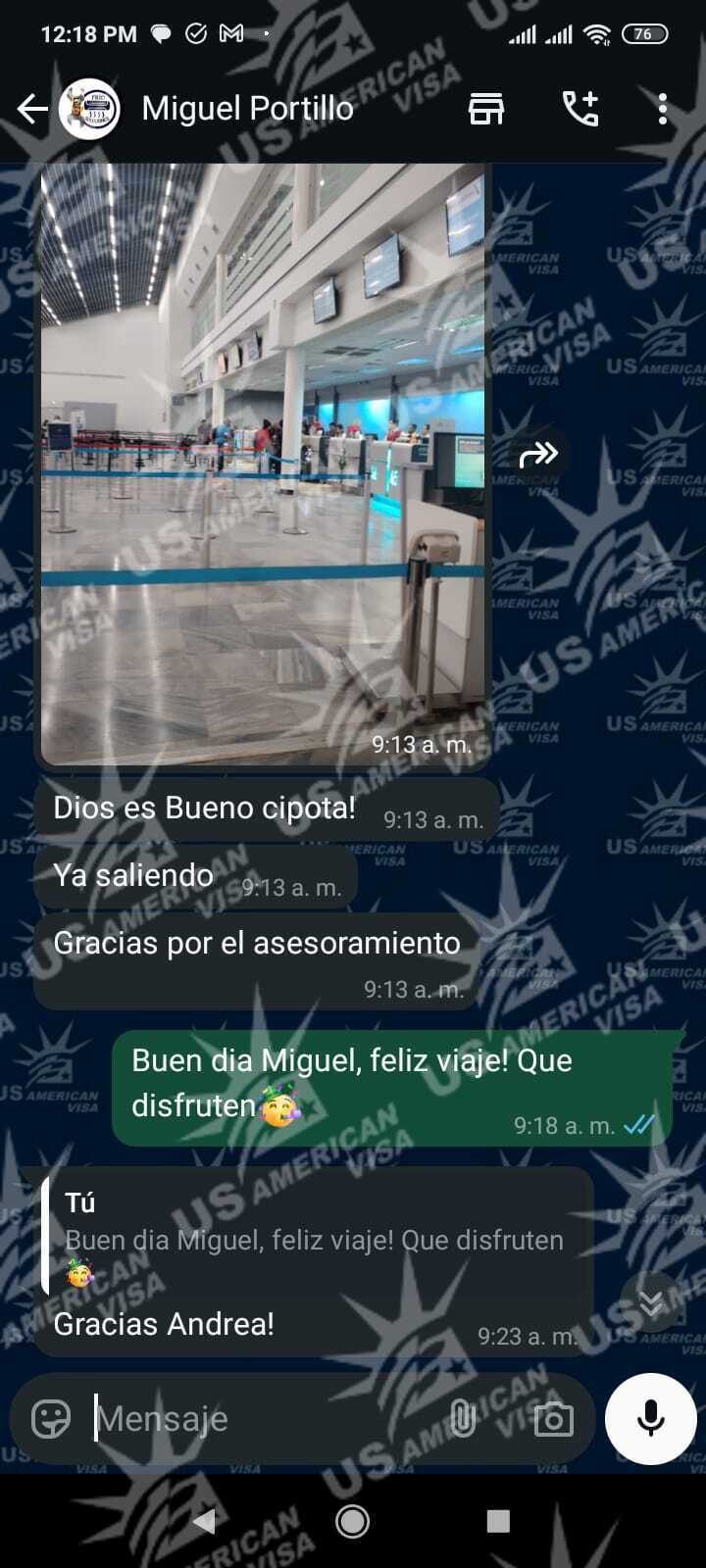706x1568 pixels.
Task: Forward the airport photo
Action: 538,454
